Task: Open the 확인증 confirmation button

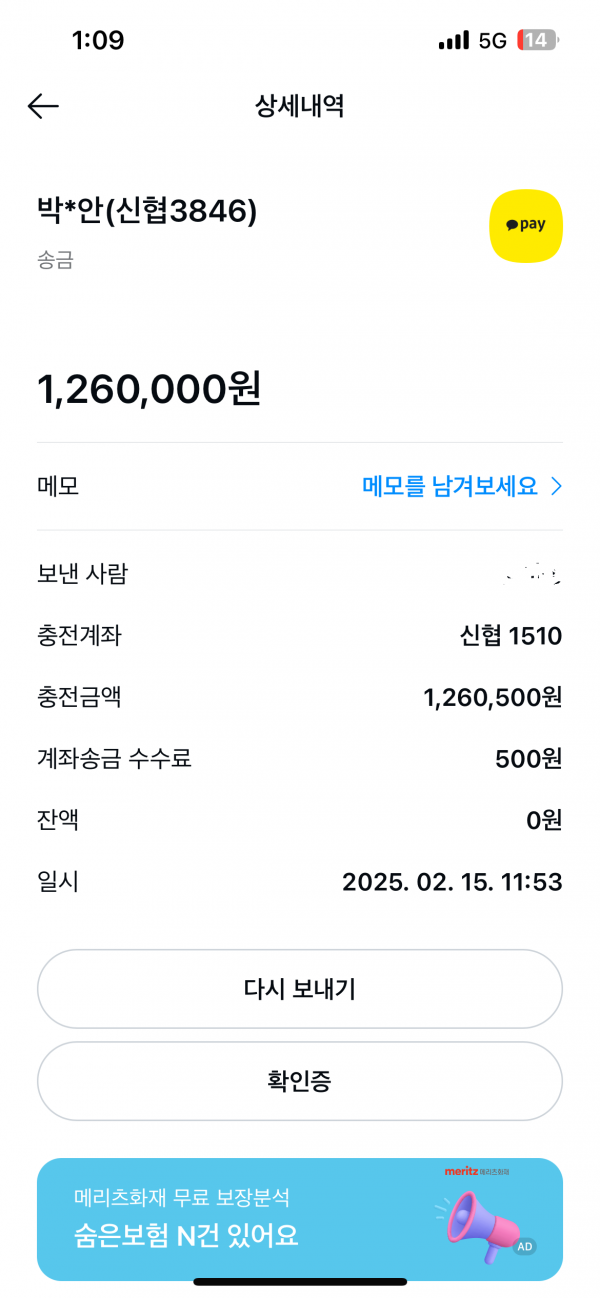Action: point(300,1081)
